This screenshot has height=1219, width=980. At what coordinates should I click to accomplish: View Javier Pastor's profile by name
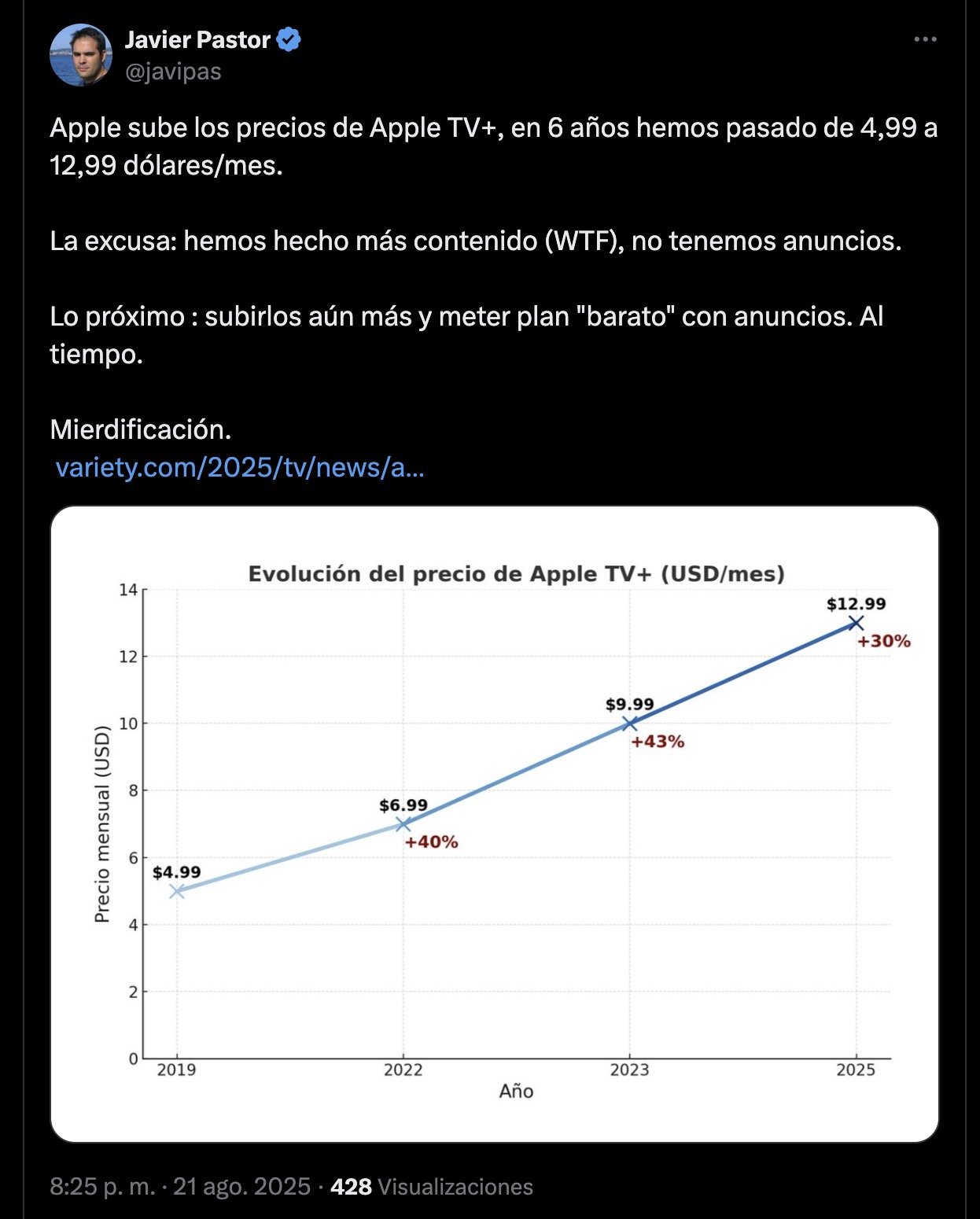(197, 39)
